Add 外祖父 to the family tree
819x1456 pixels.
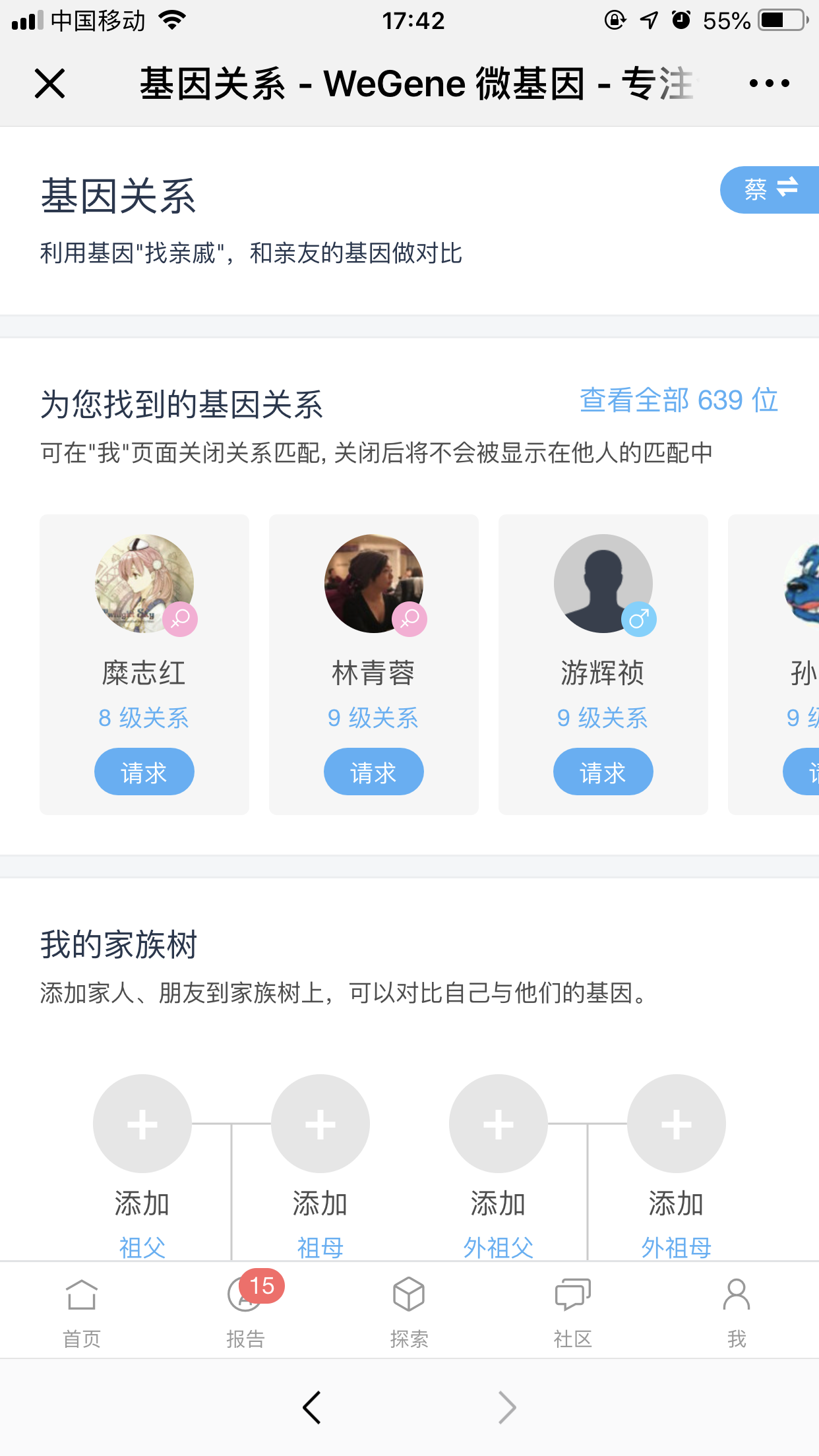499,1124
